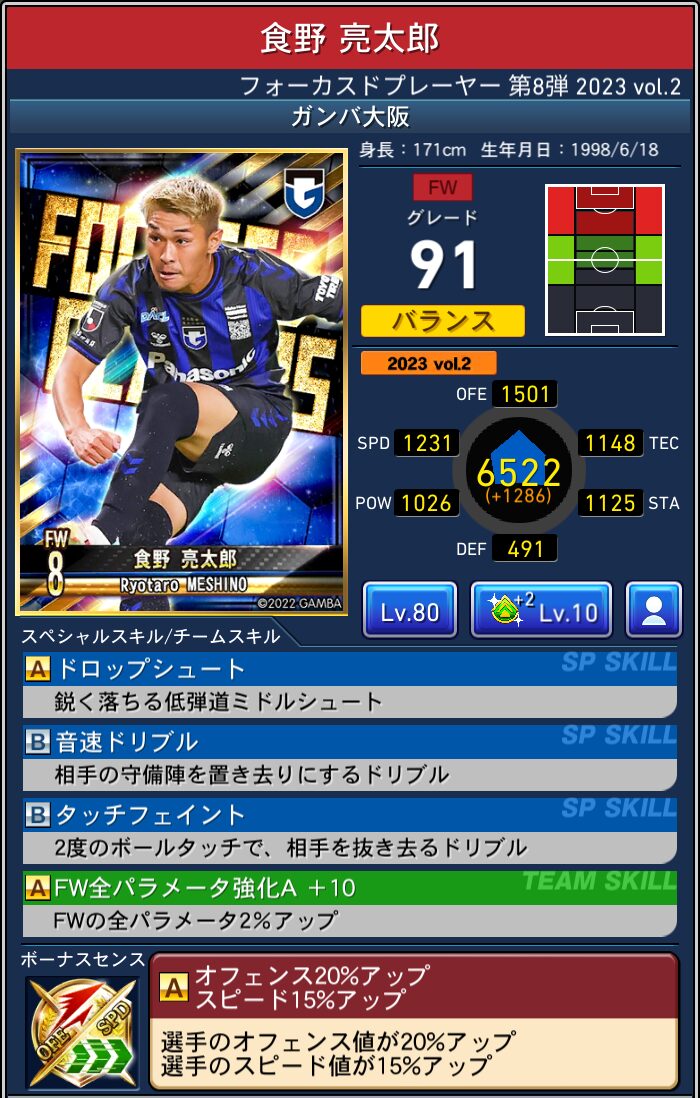The height and width of the screenshot is (1098, 700).
Task: View the FW全パラメータ強化A team skill
Action: pos(349,903)
